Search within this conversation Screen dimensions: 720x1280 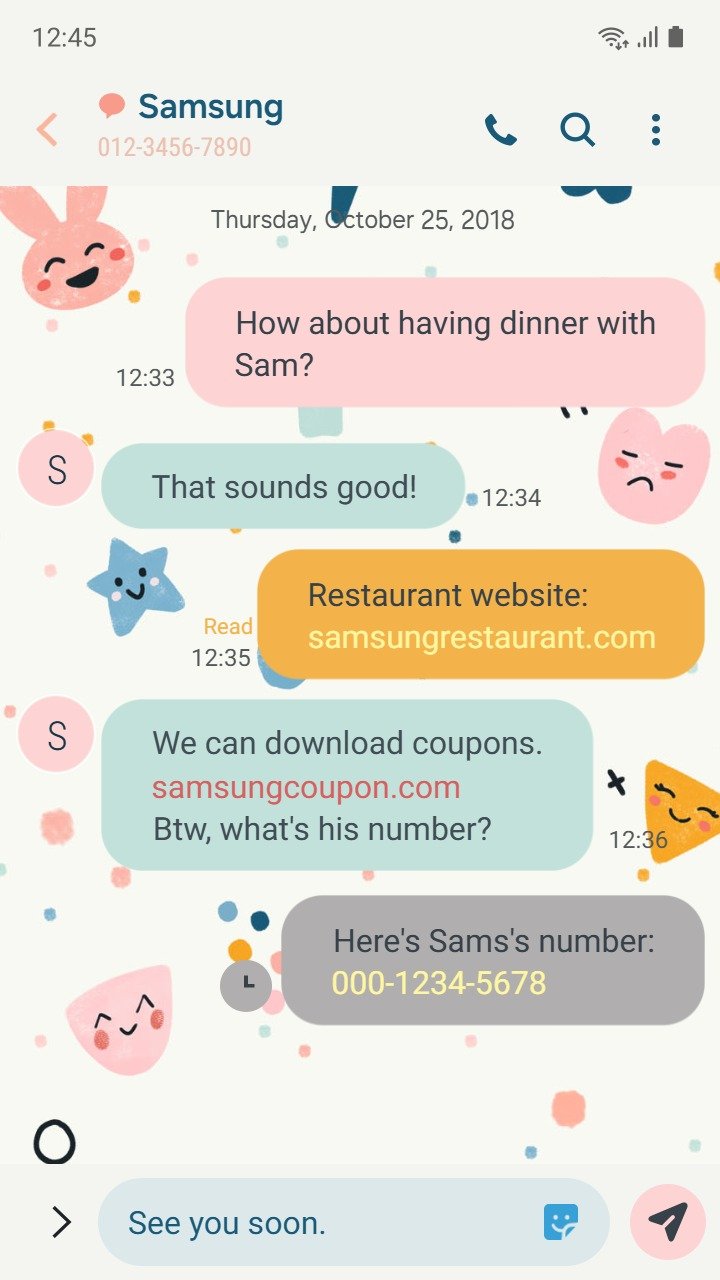(x=577, y=130)
